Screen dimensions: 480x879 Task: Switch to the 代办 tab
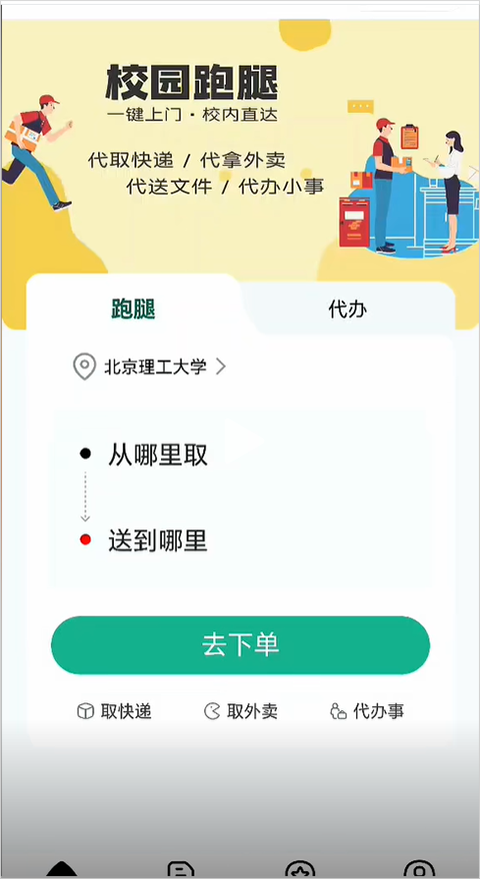[348, 309]
